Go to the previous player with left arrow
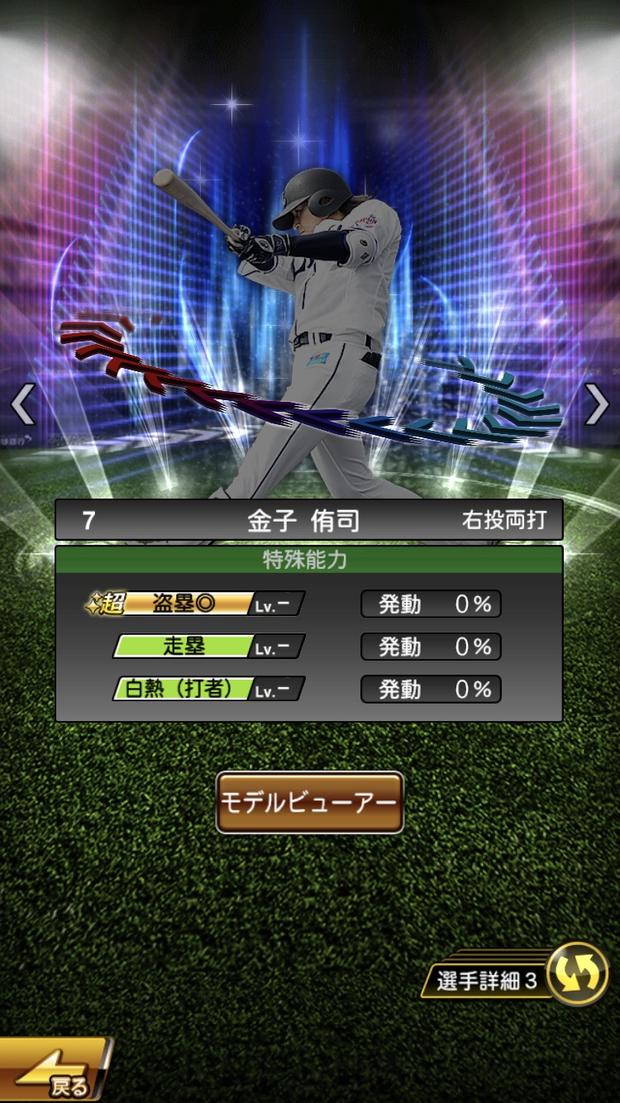Viewport: 620px width, 1103px height. (23, 404)
